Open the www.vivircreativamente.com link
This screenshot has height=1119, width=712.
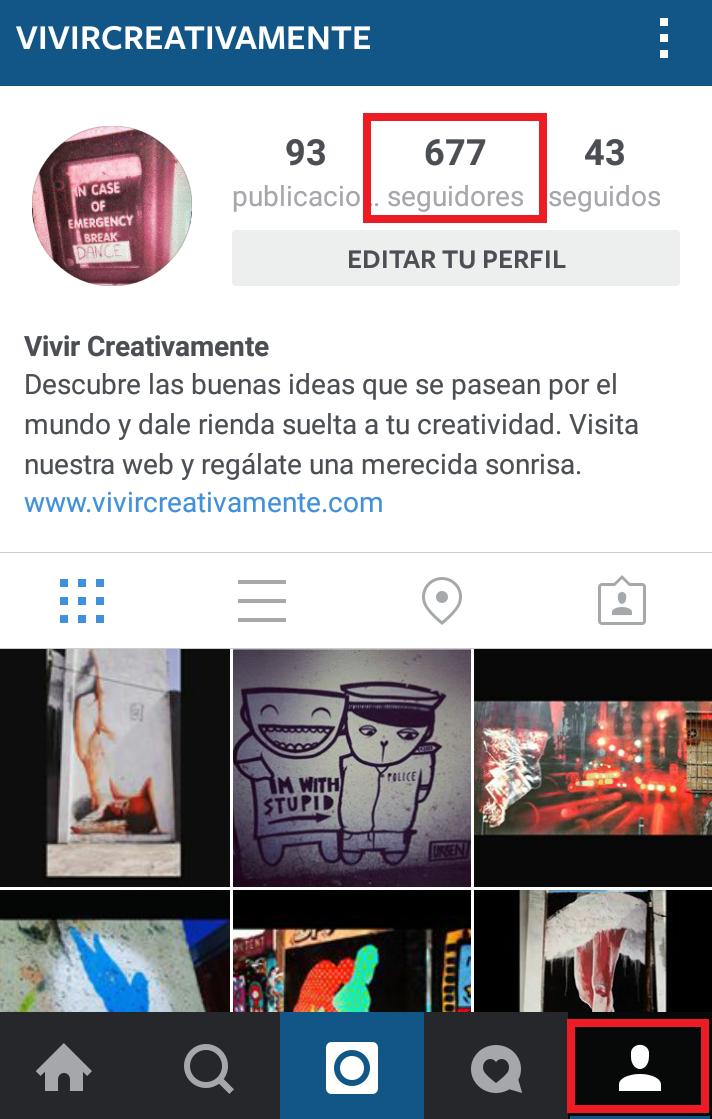[x=203, y=502]
